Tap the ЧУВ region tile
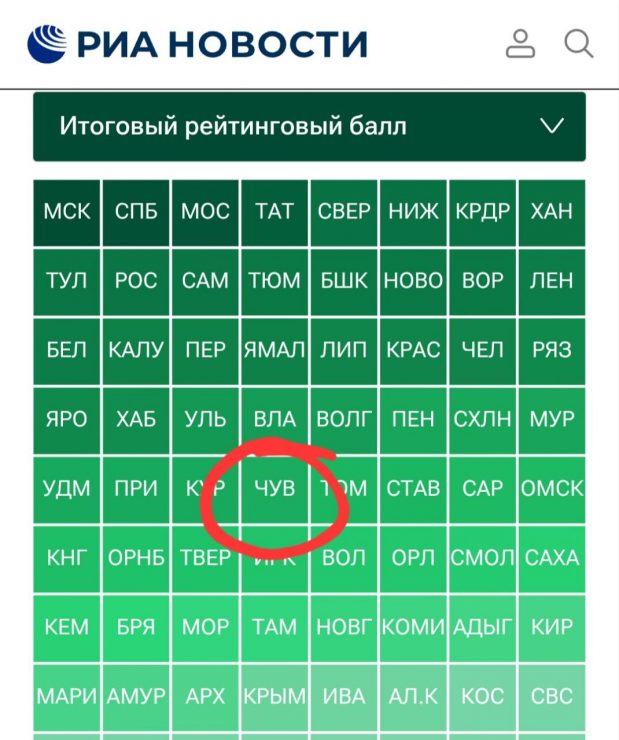 click(275, 489)
